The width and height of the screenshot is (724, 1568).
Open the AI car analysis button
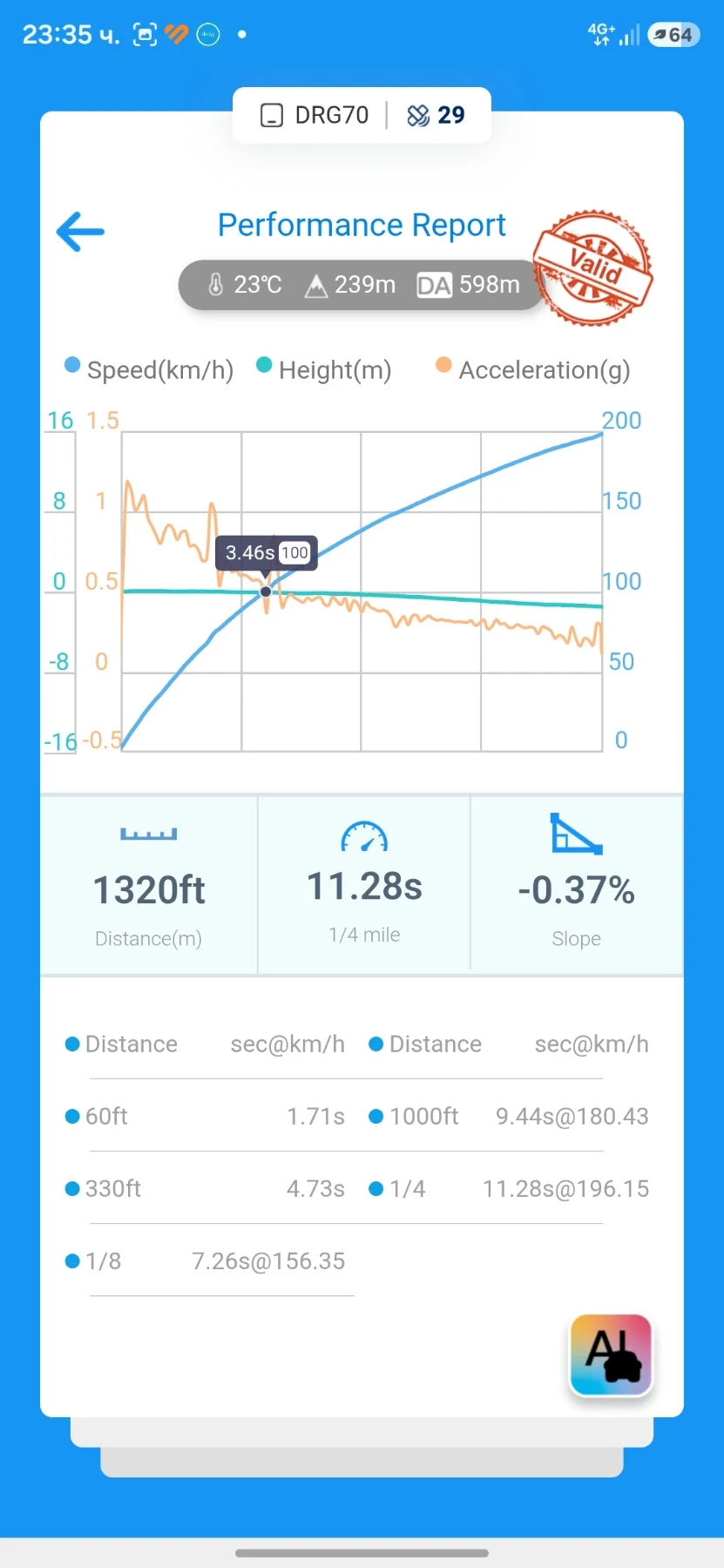click(x=611, y=1355)
